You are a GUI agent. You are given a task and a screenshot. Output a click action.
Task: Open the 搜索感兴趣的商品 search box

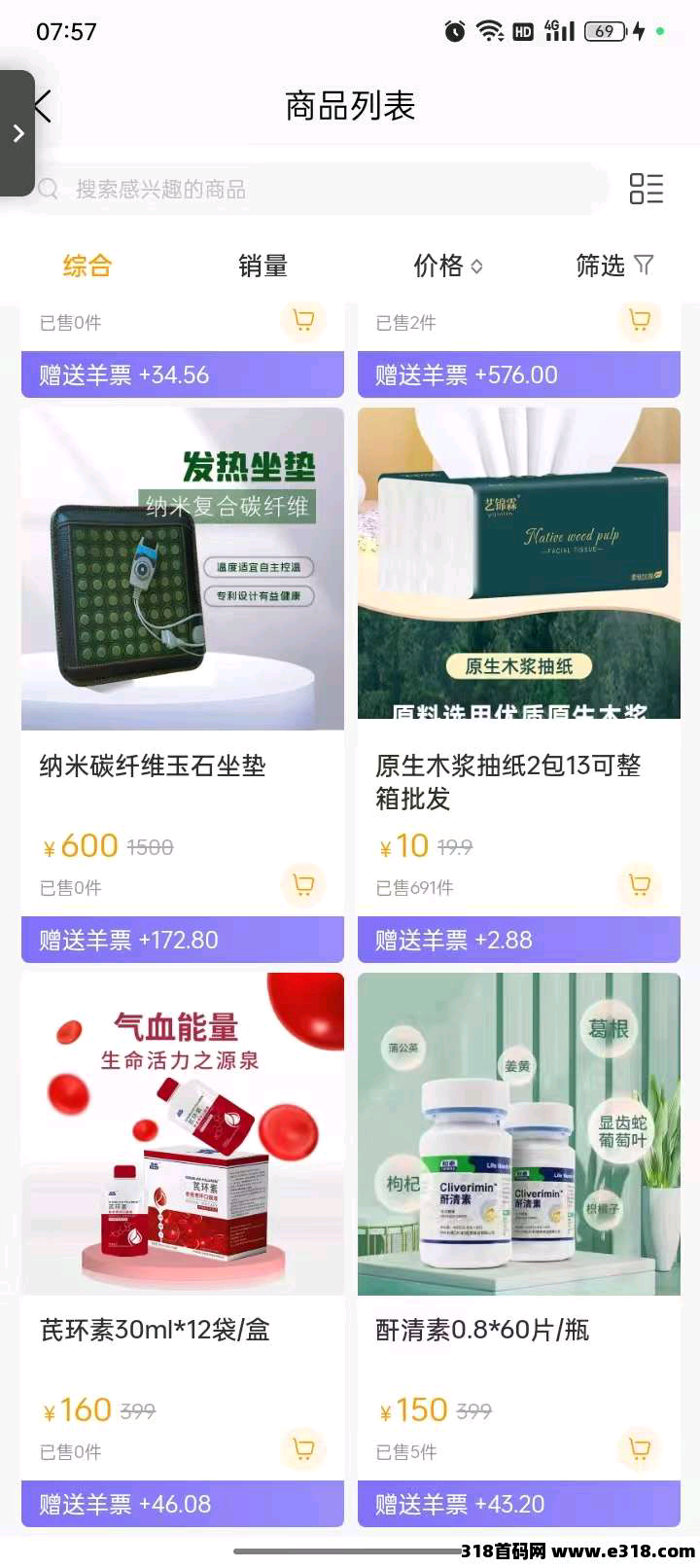tap(321, 189)
